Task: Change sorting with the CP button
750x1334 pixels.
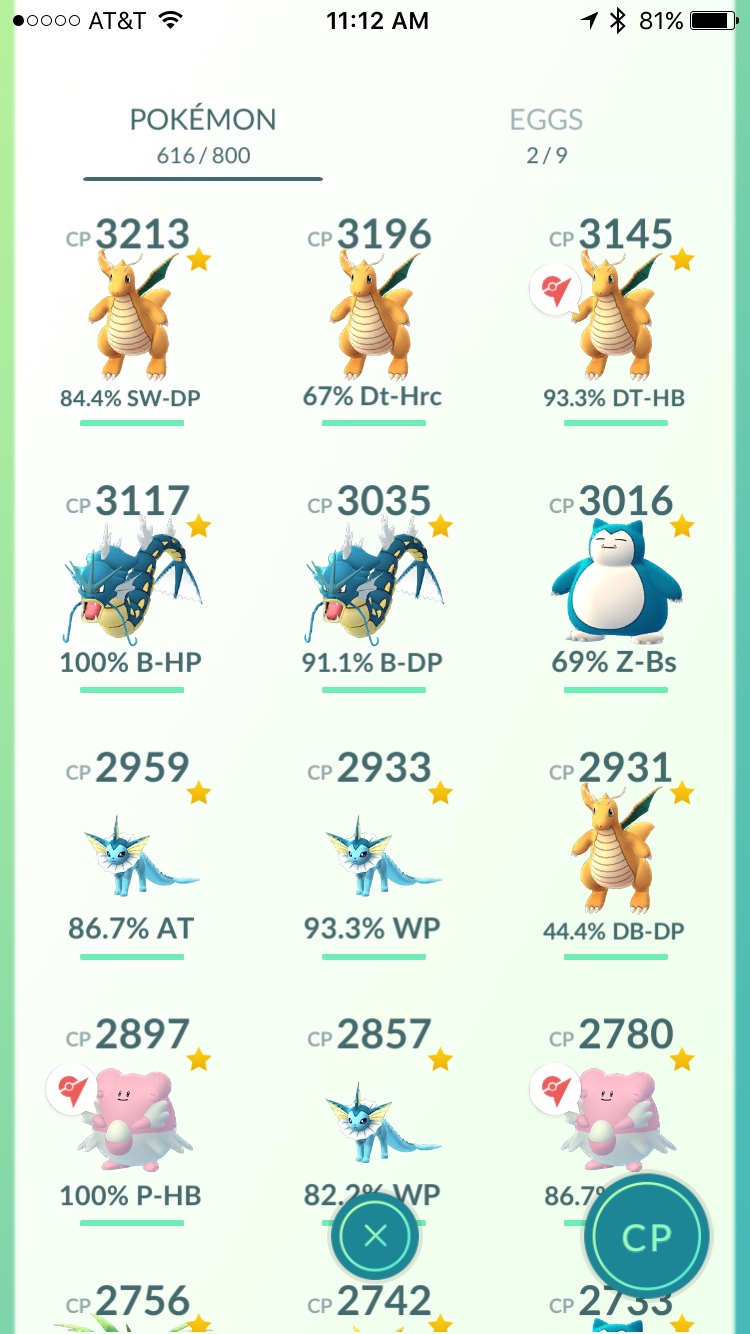Action: [647, 1237]
